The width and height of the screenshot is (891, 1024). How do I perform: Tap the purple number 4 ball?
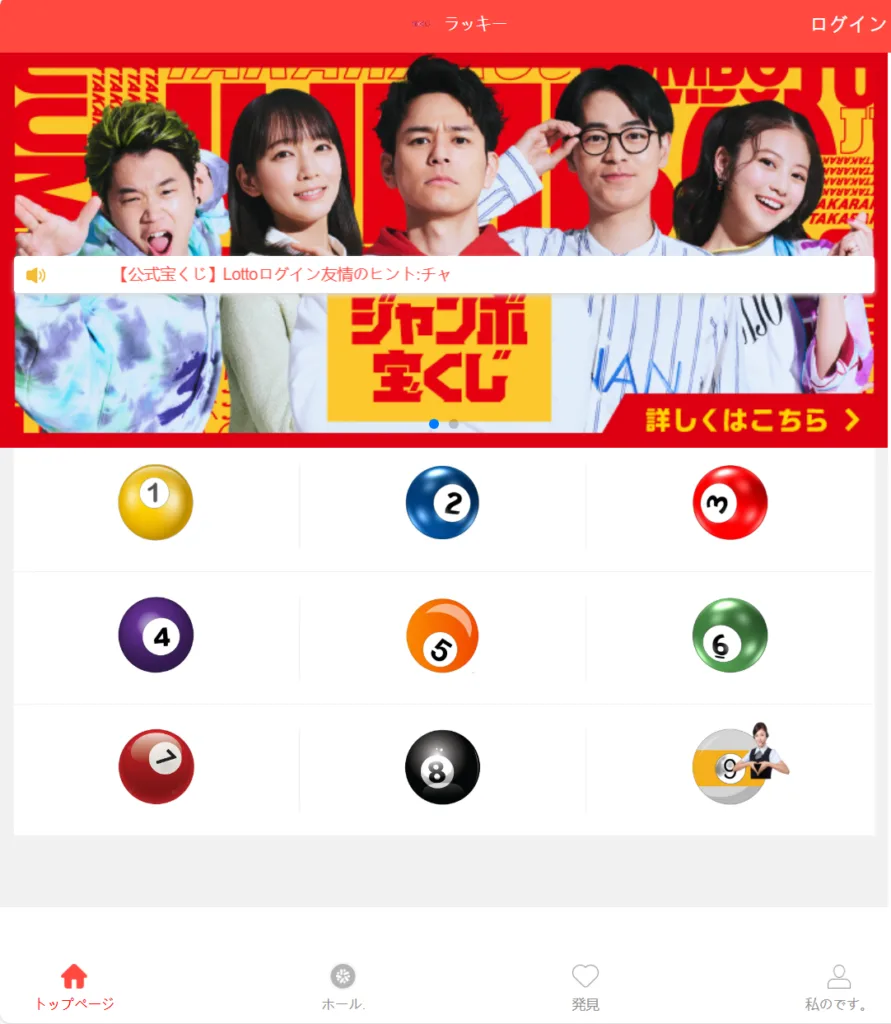pos(155,635)
